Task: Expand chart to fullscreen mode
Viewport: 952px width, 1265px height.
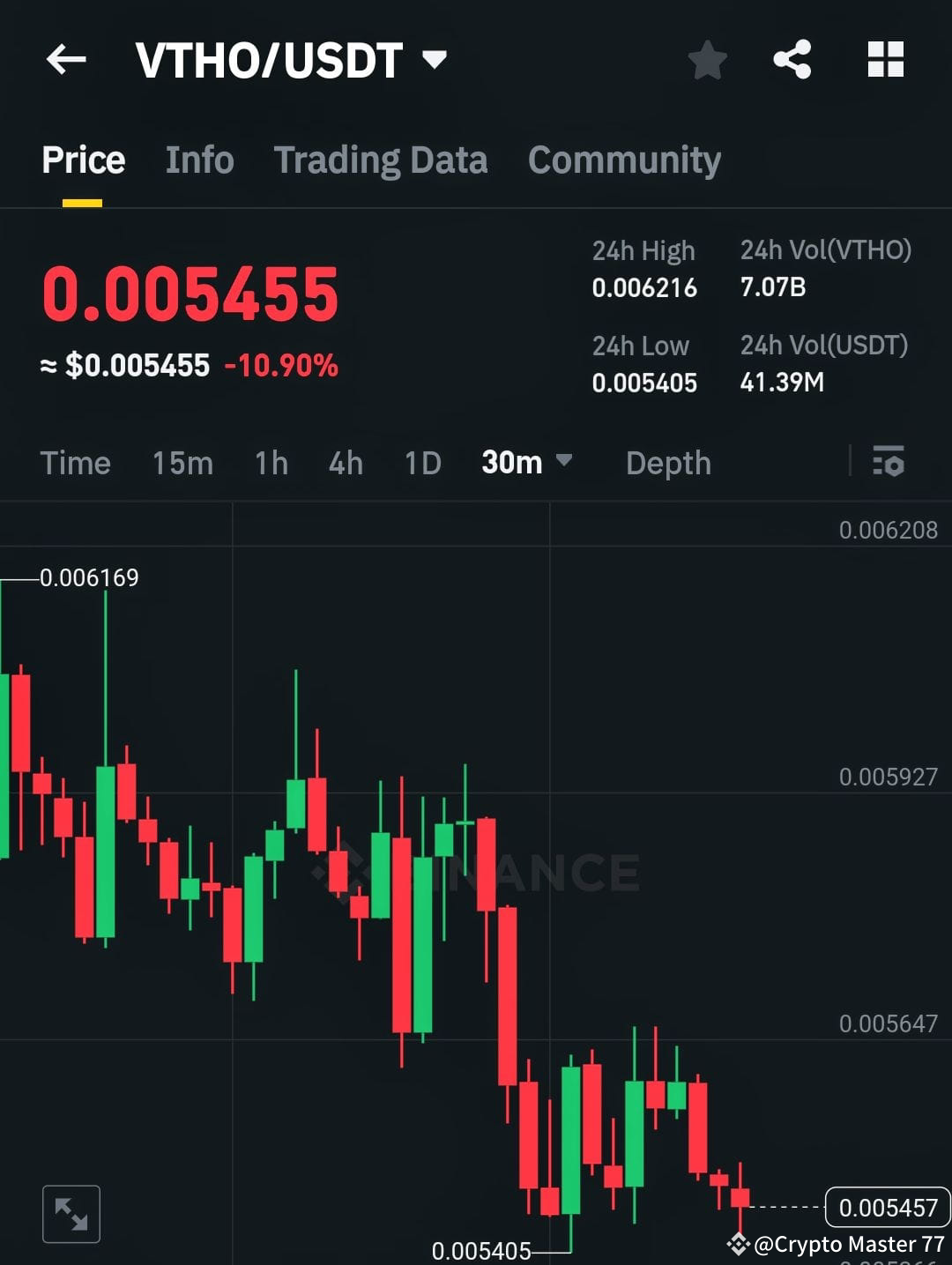Action: (x=71, y=1213)
